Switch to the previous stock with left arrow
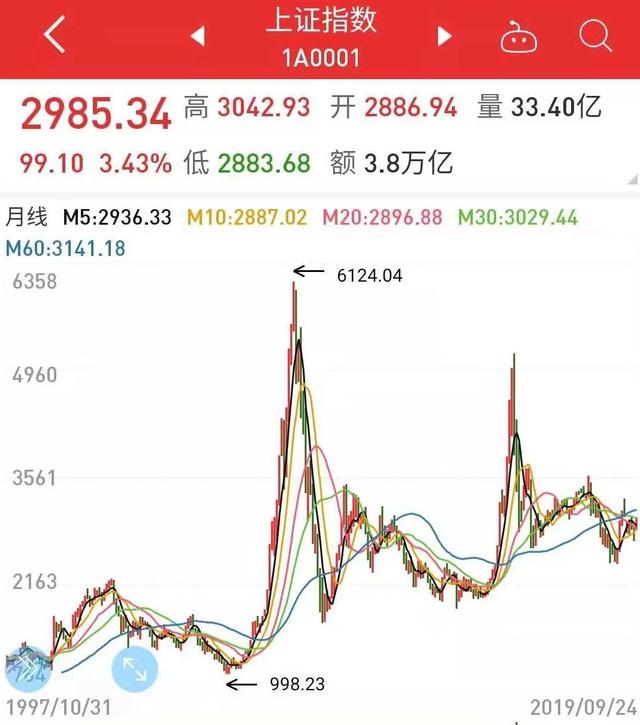Viewport: 640px width, 725px height. (197, 37)
